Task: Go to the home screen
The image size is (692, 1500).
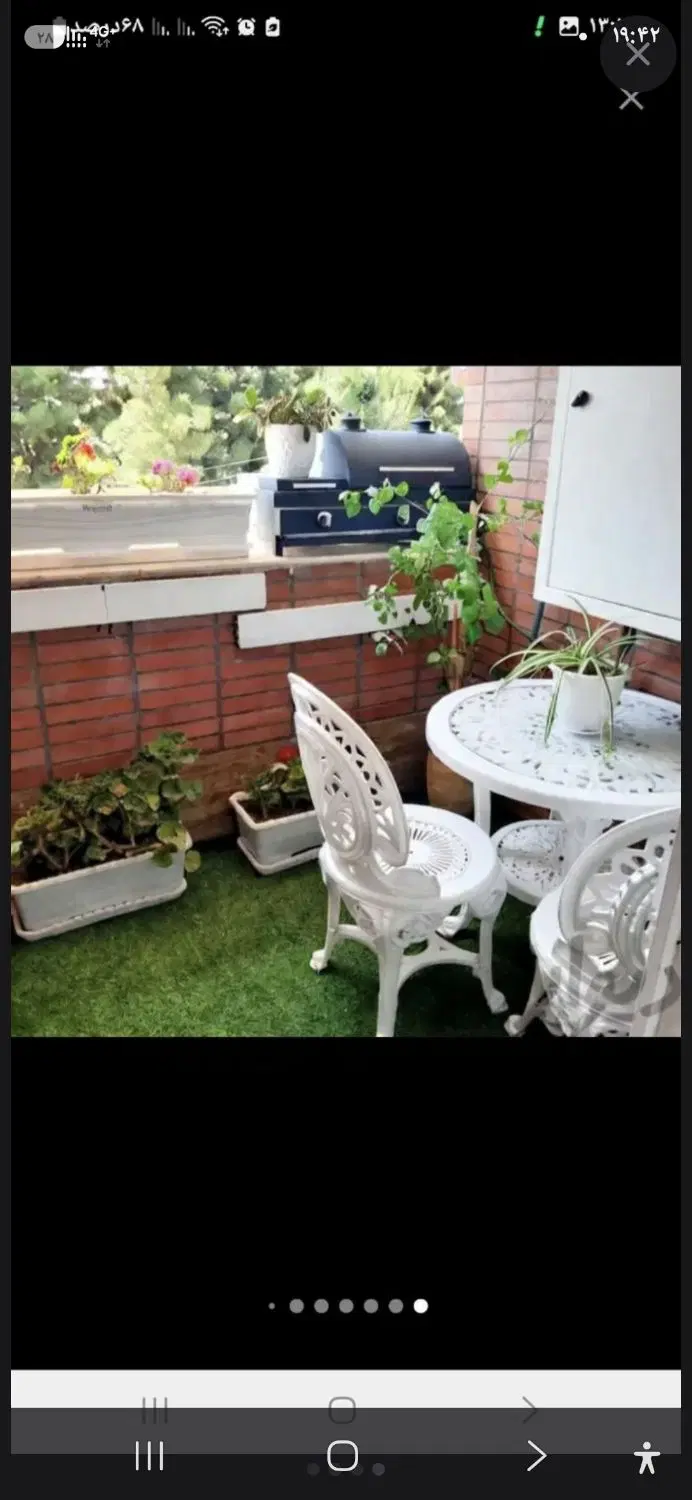Action: tap(342, 1456)
